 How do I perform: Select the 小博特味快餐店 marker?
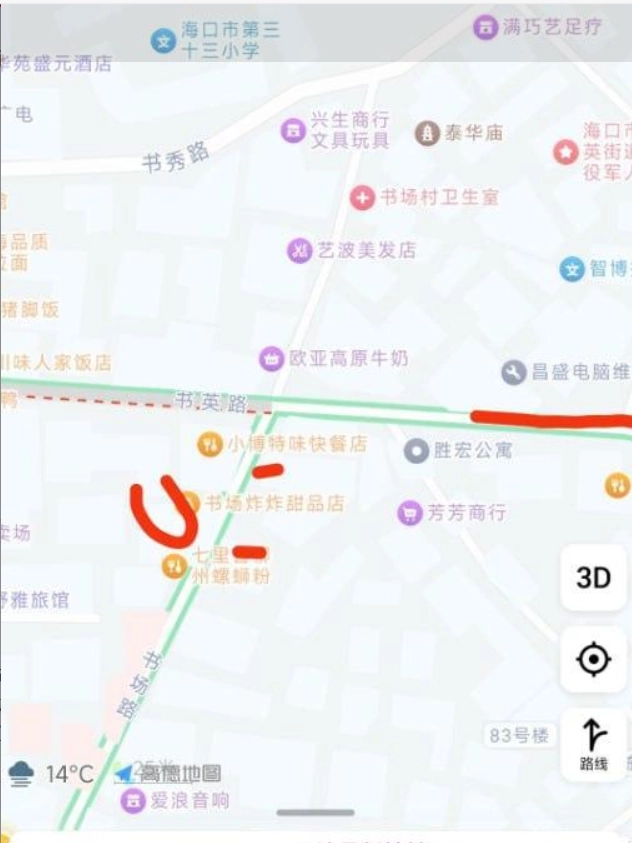209,443
